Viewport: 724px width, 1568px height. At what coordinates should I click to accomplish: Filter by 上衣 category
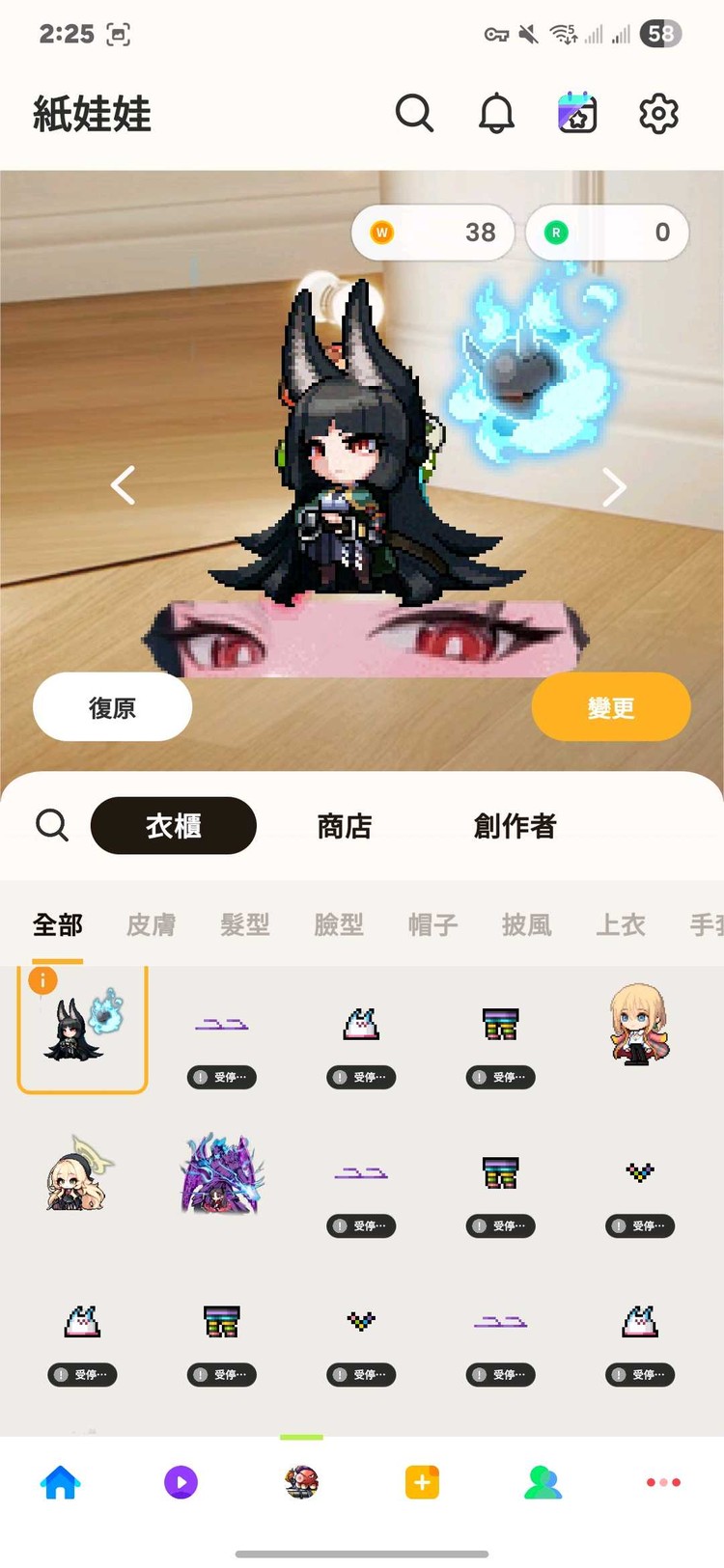click(620, 924)
